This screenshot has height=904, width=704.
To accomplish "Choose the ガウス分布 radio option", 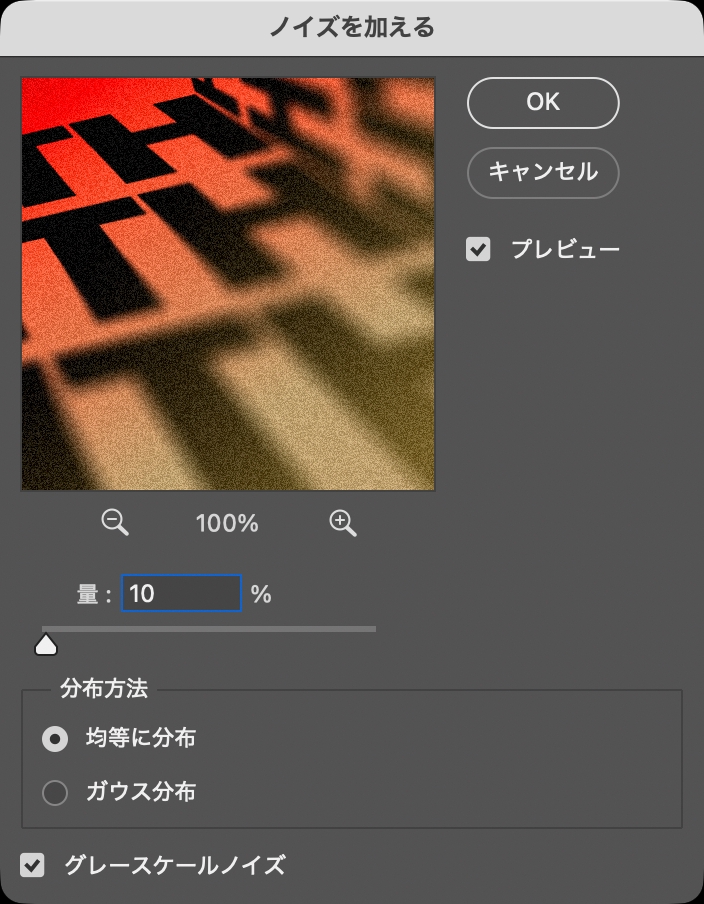I will pyautogui.click(x=55, y=793).
